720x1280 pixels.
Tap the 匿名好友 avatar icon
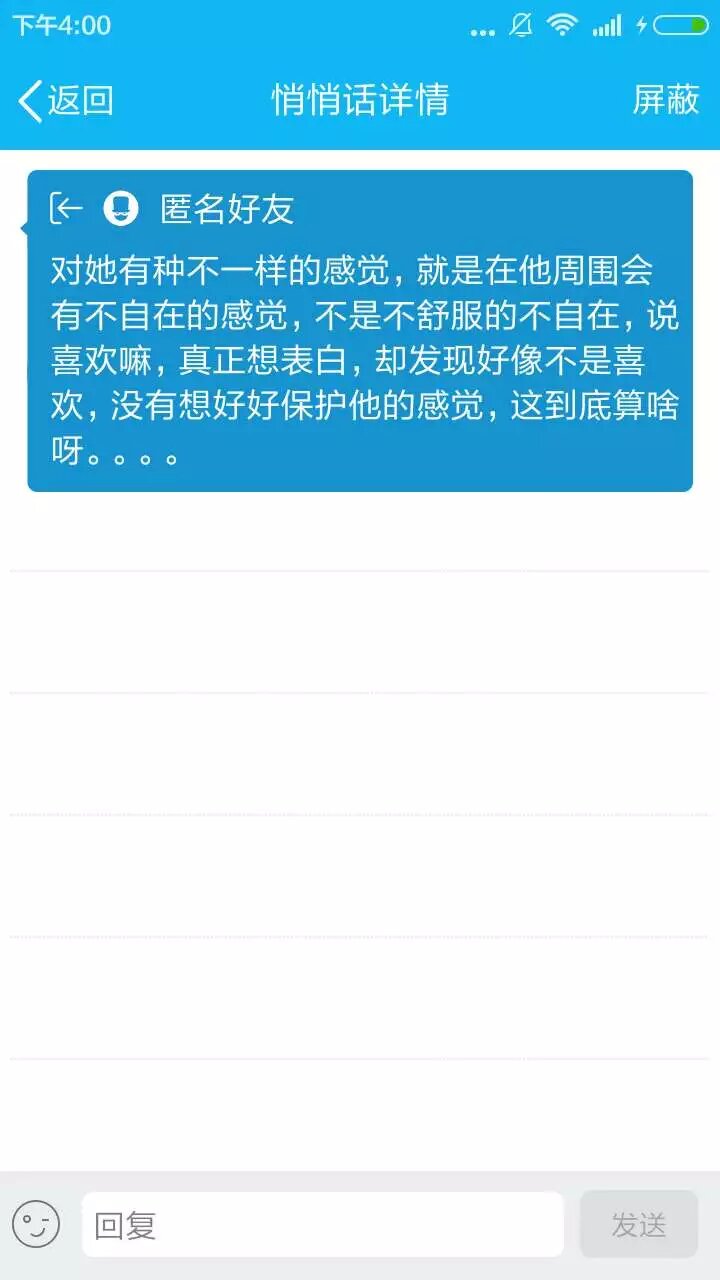[x=121, y=208]
